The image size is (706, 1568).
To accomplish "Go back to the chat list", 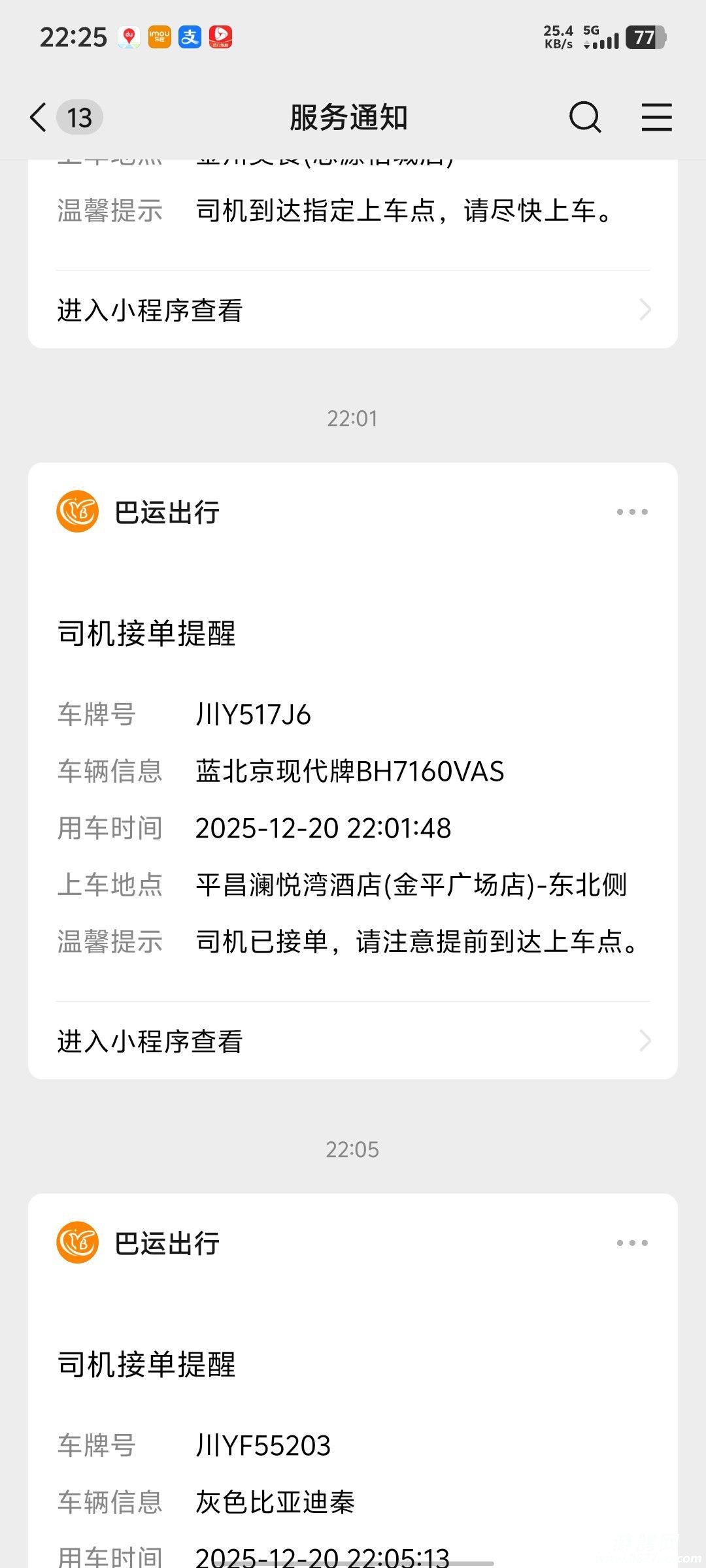I will point(39,118).
